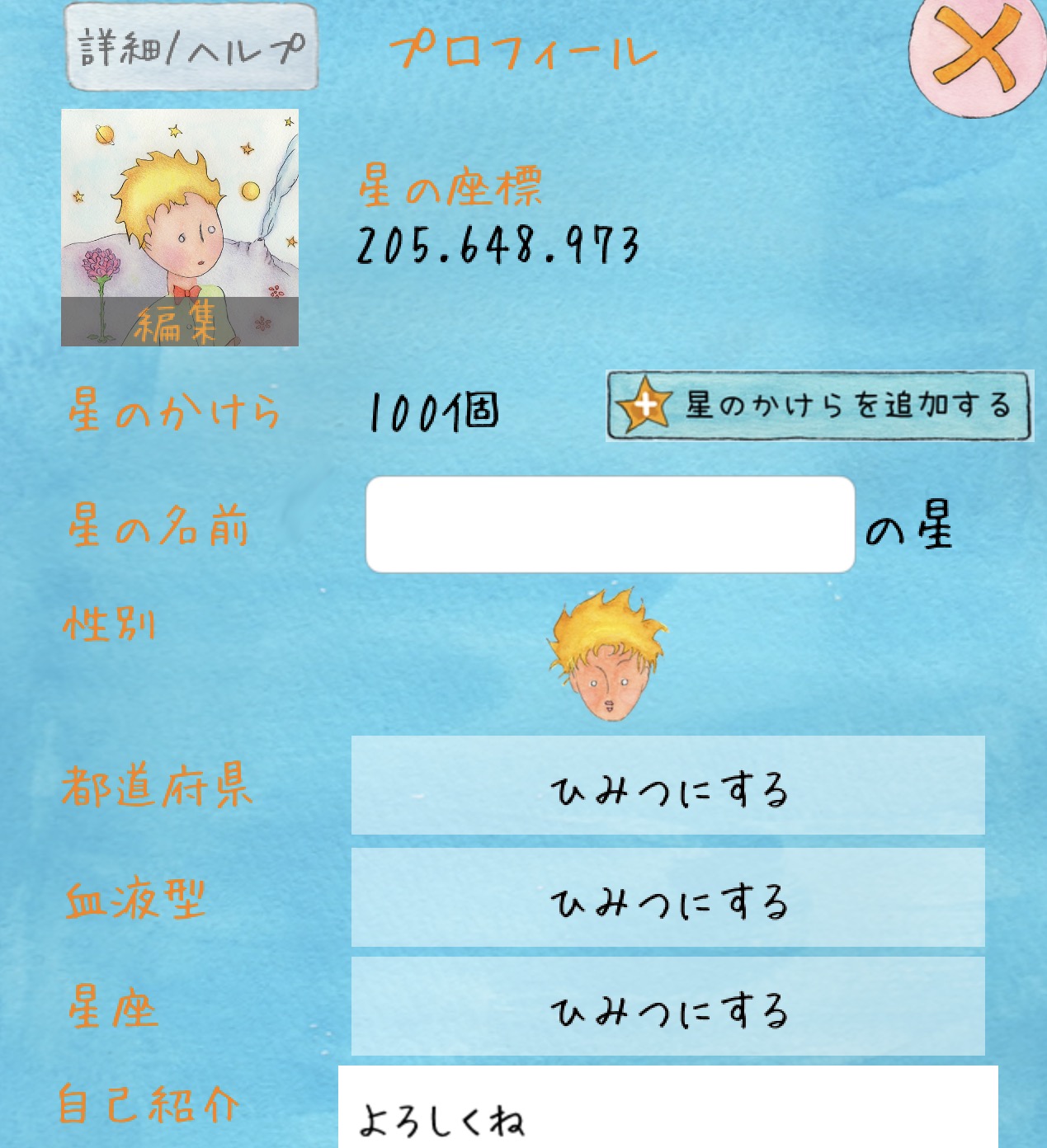Edit the profile picture (編集)

[179, 321]
